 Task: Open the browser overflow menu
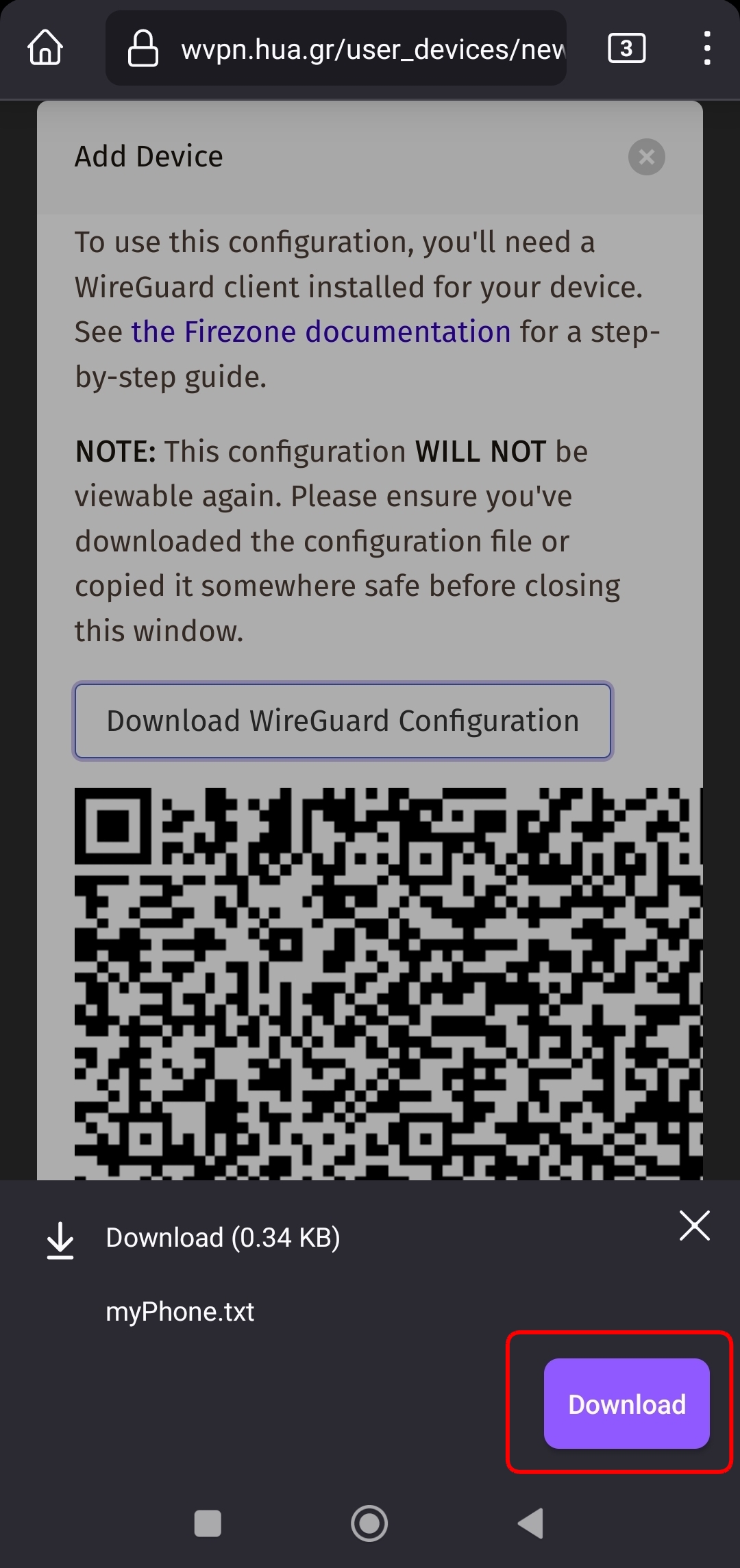pyautogui.click(x=706, y=48)
